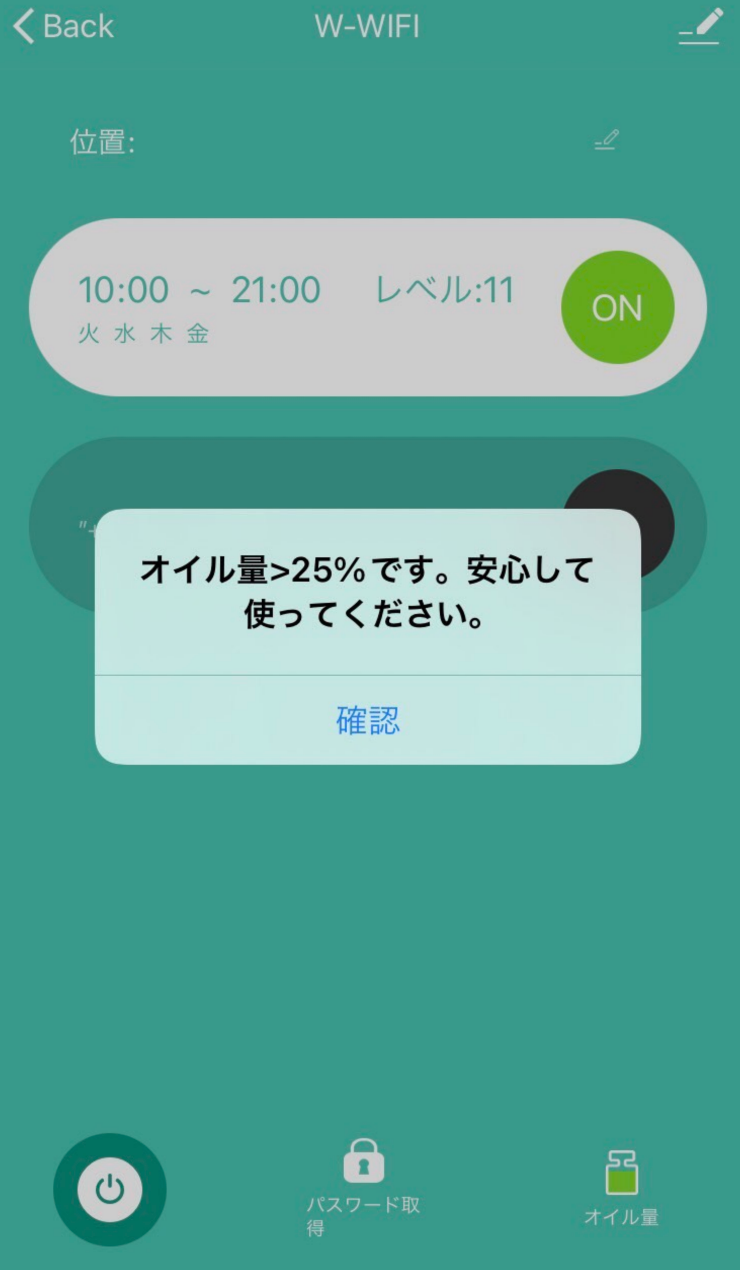Go back using the Back button
Screen dimensions: 740x1270
[x=64, y=26]
